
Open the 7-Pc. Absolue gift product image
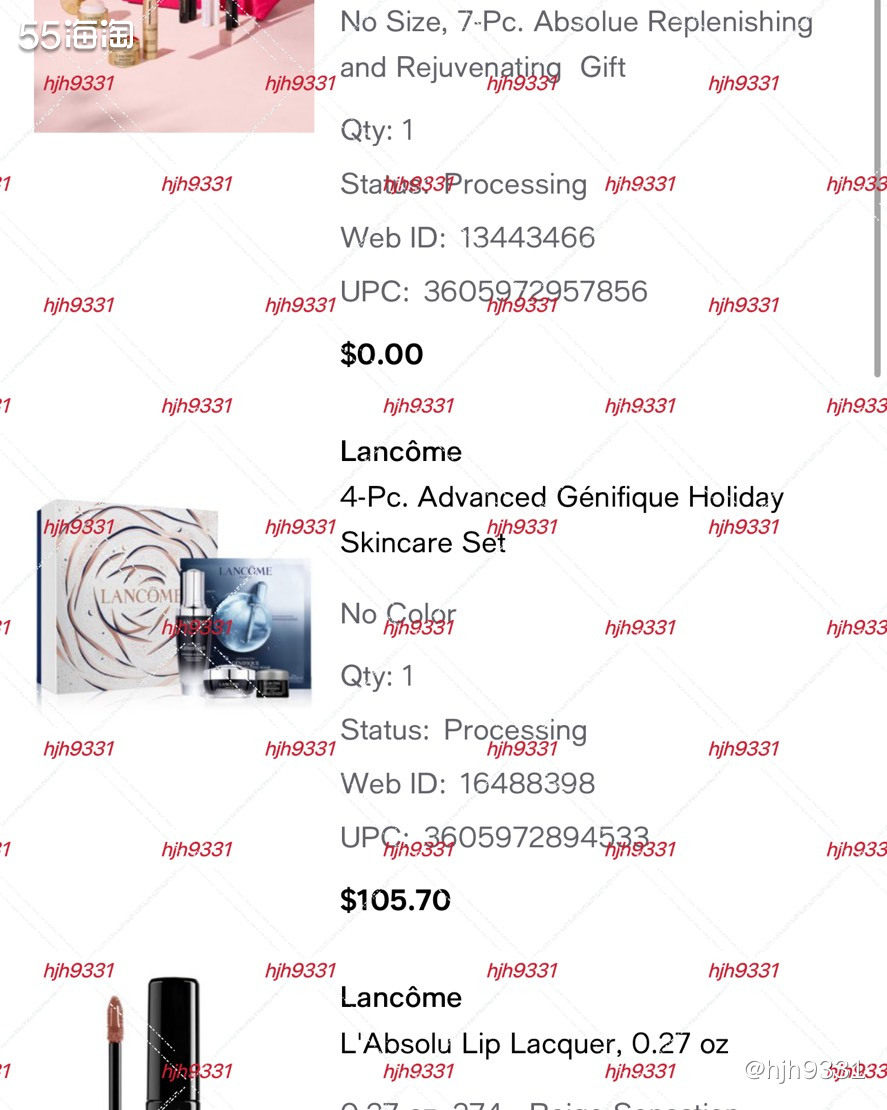[x=174, y=65]
